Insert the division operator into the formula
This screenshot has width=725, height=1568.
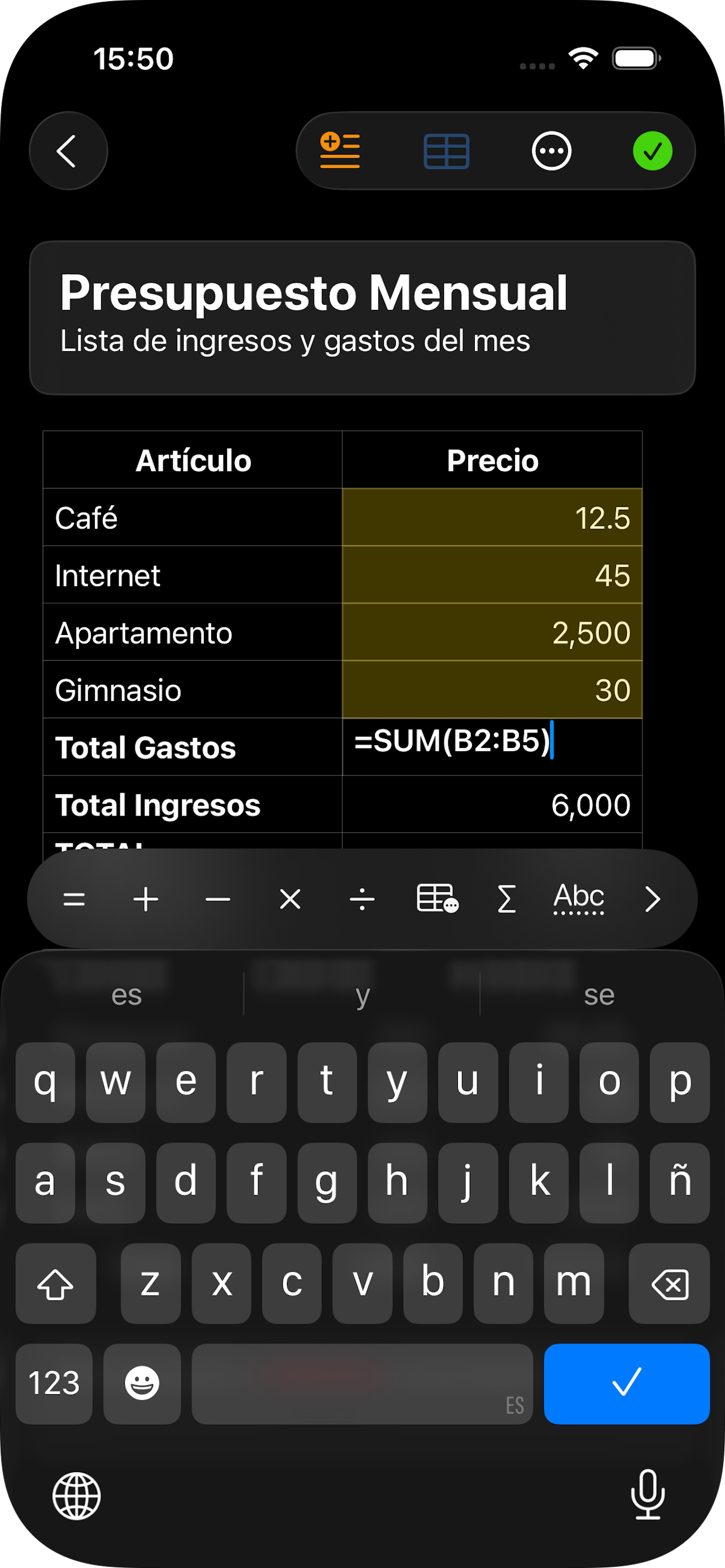(362, 899)
